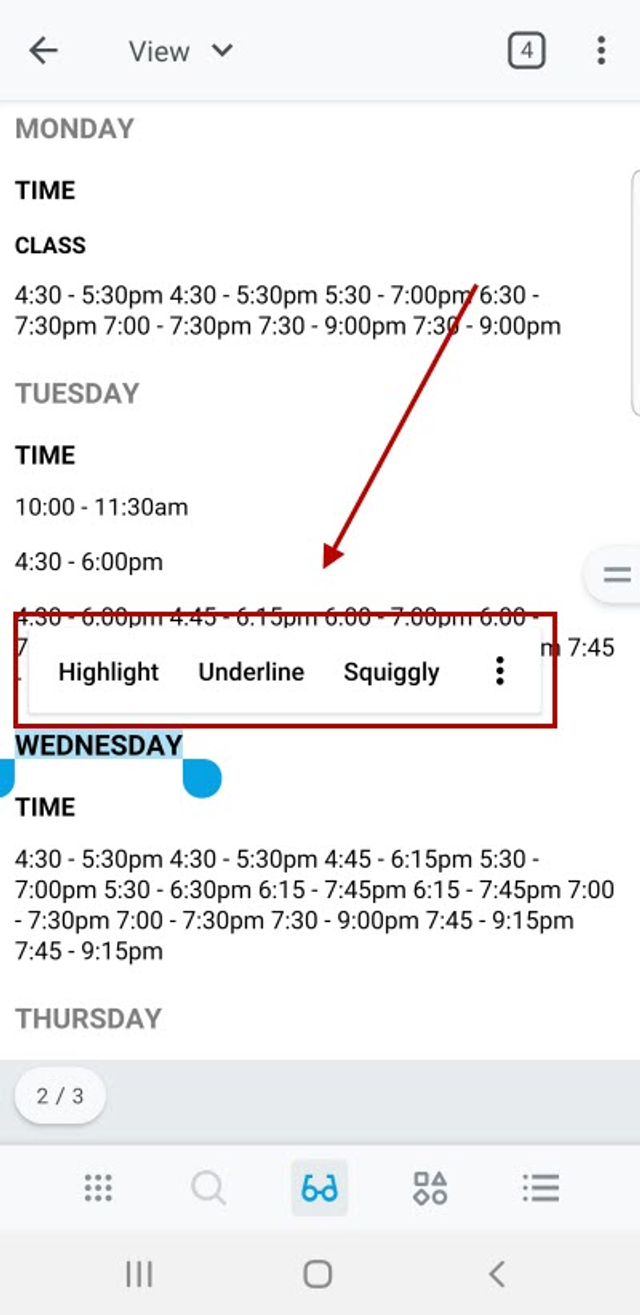Underline the selected WEDNESDAY text
This screenshot has height=1315, width=640.
coord(251,672)
